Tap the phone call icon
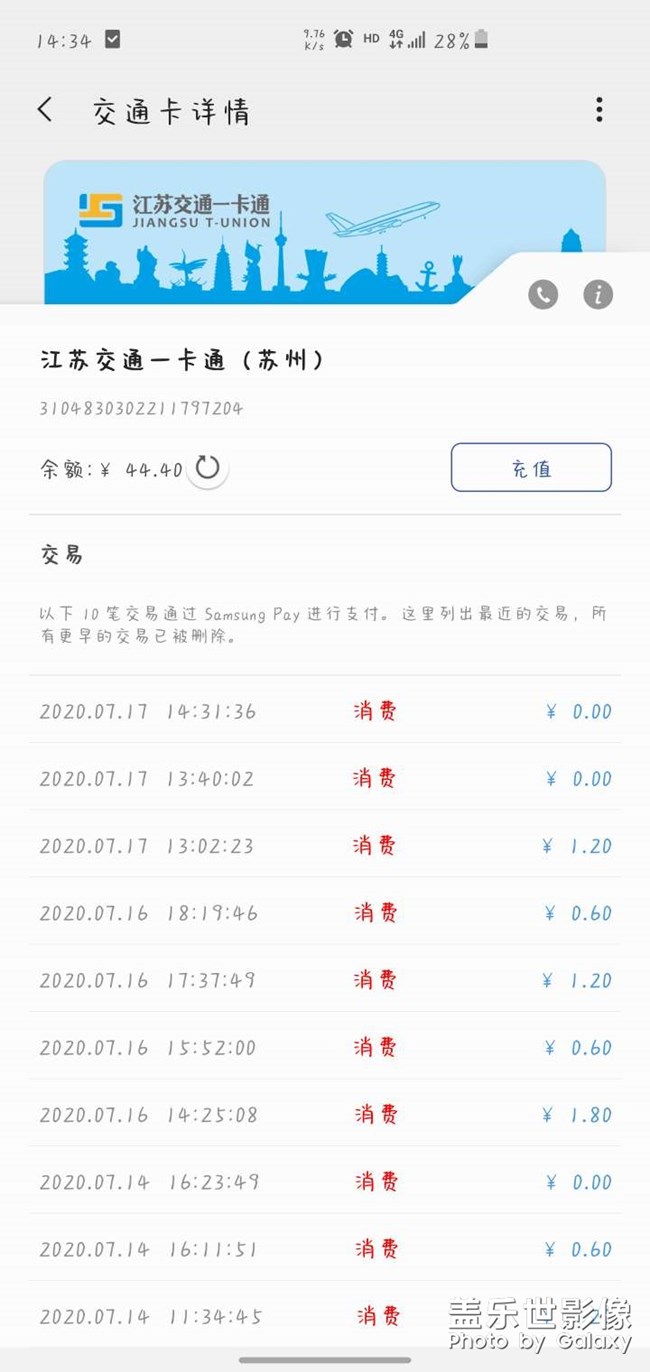Image resolution: width=650 pixels, height=1372 pixels. (543, 294)
